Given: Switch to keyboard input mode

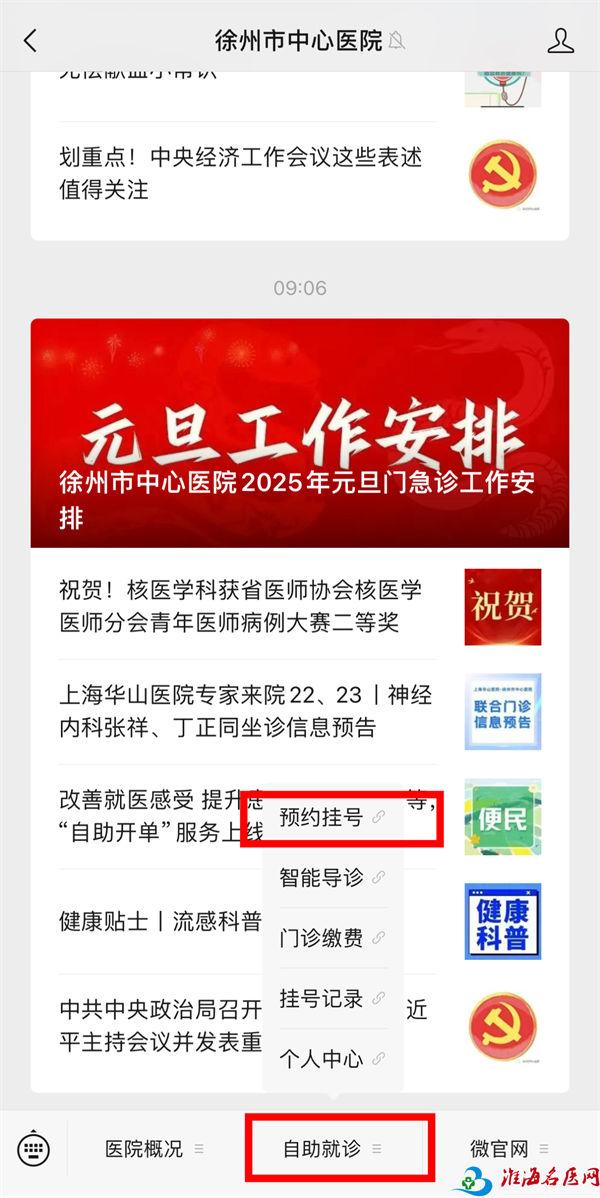Looking at the screenshot, I should pyautogui.click(x=34, y=1149).
